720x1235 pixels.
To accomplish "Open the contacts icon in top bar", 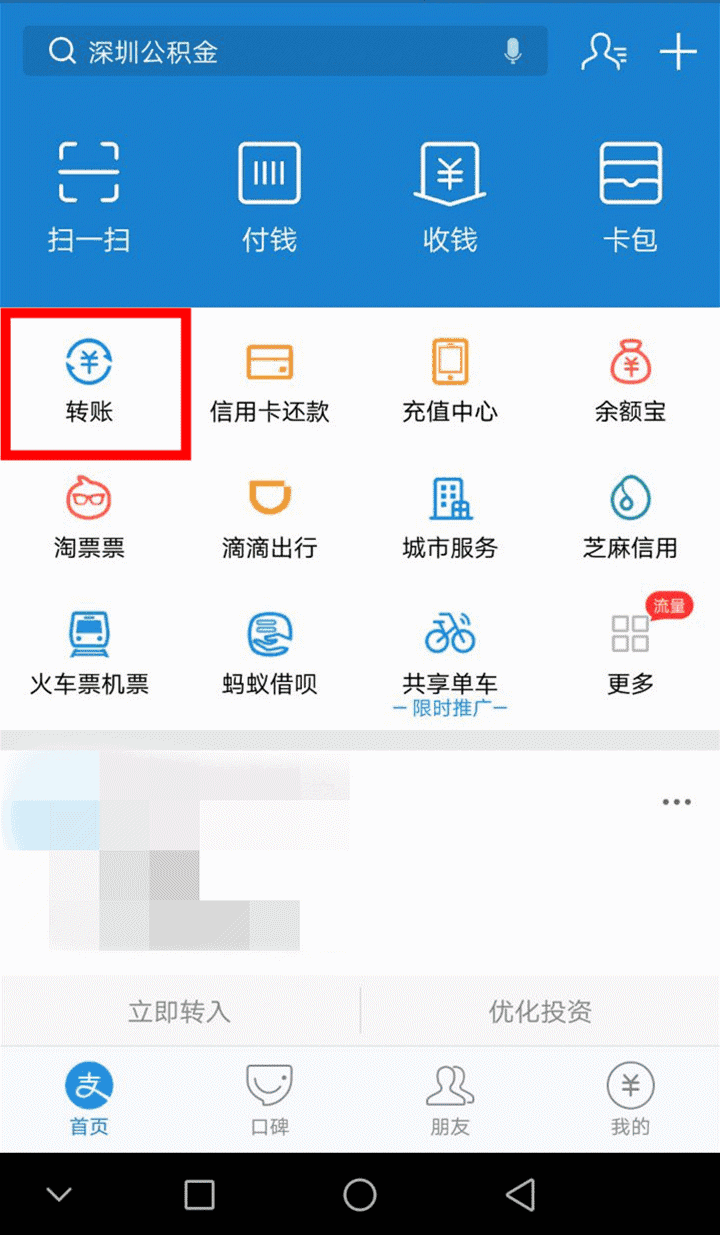I will (603, 52).
